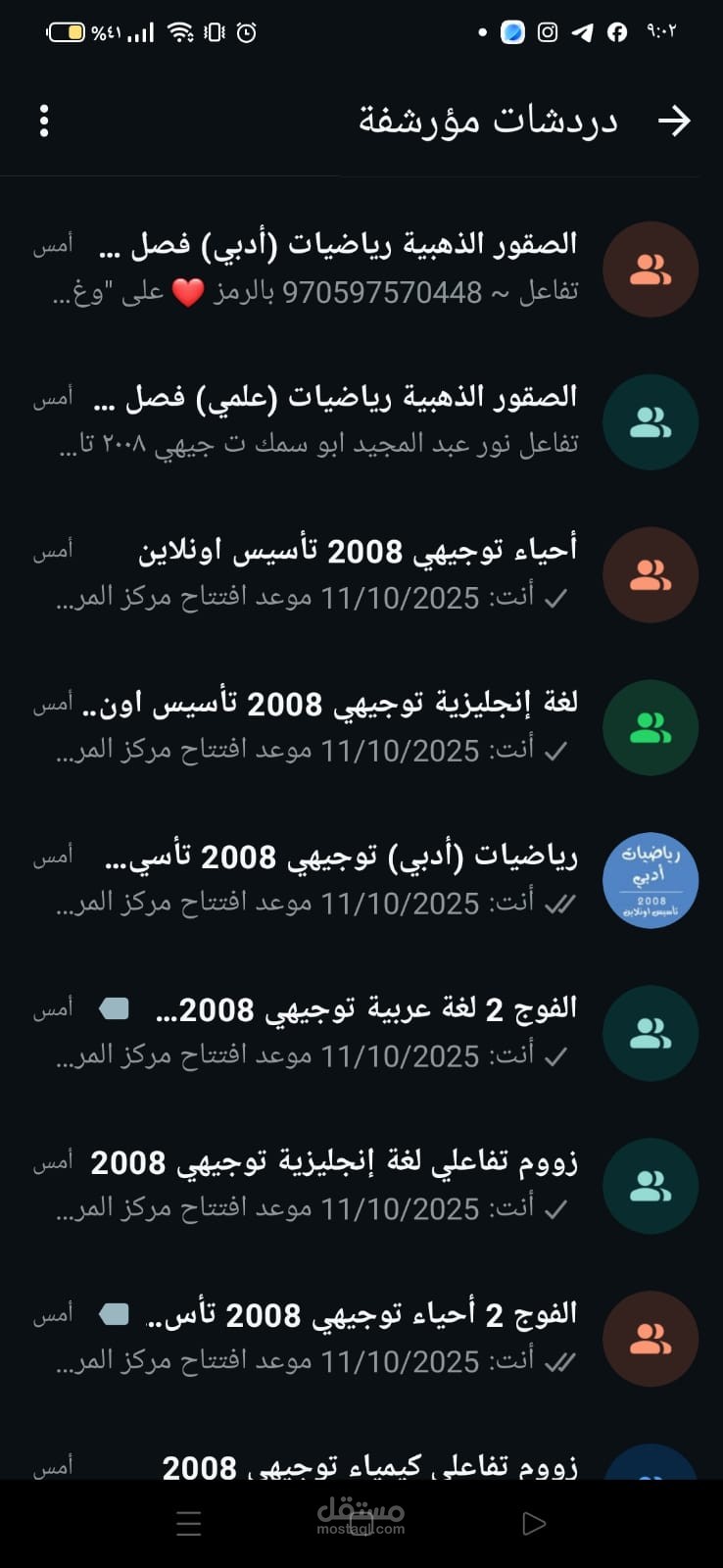View رياضيات أدبي group profile picture

(650, 880)
